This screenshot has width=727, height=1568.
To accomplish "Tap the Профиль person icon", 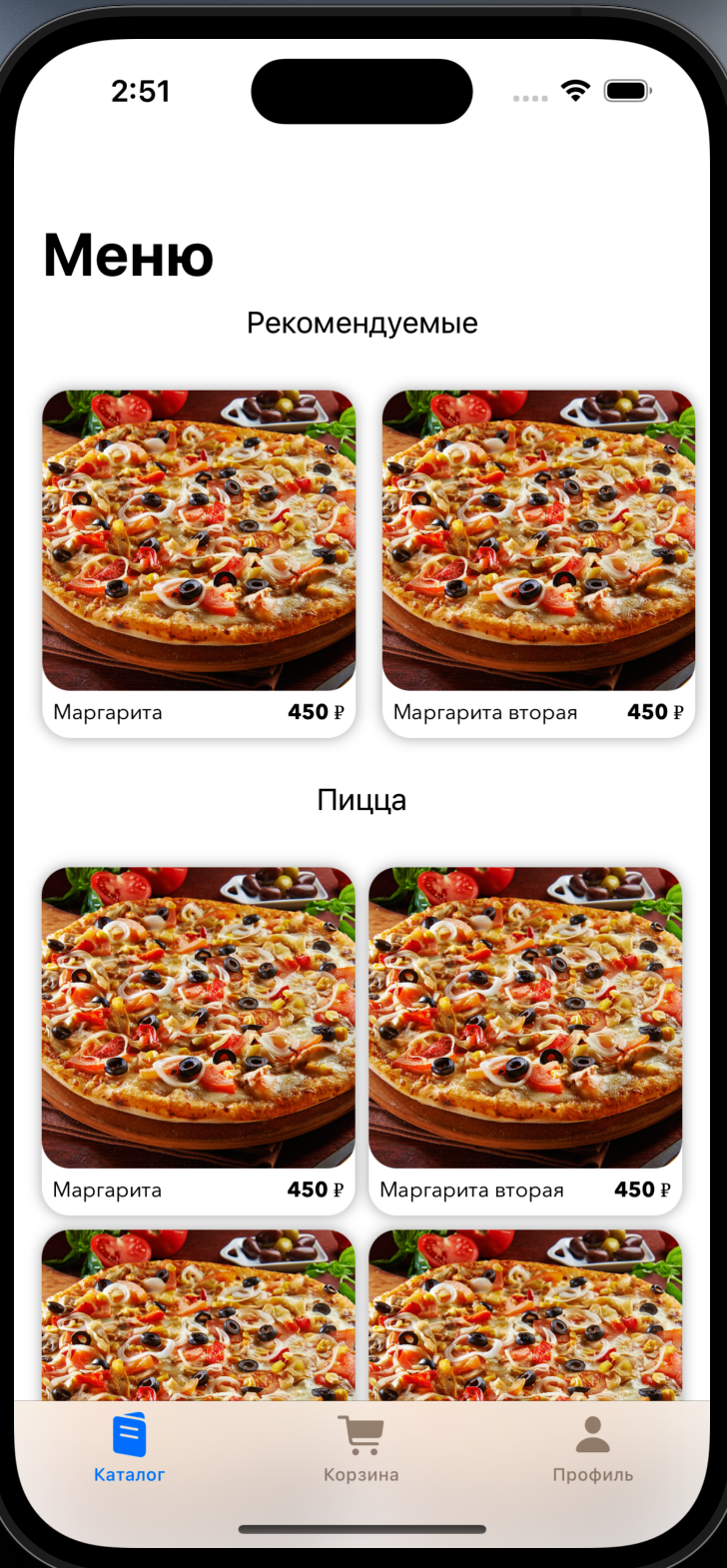I will pyautogui.click(x=591, y=1434).
